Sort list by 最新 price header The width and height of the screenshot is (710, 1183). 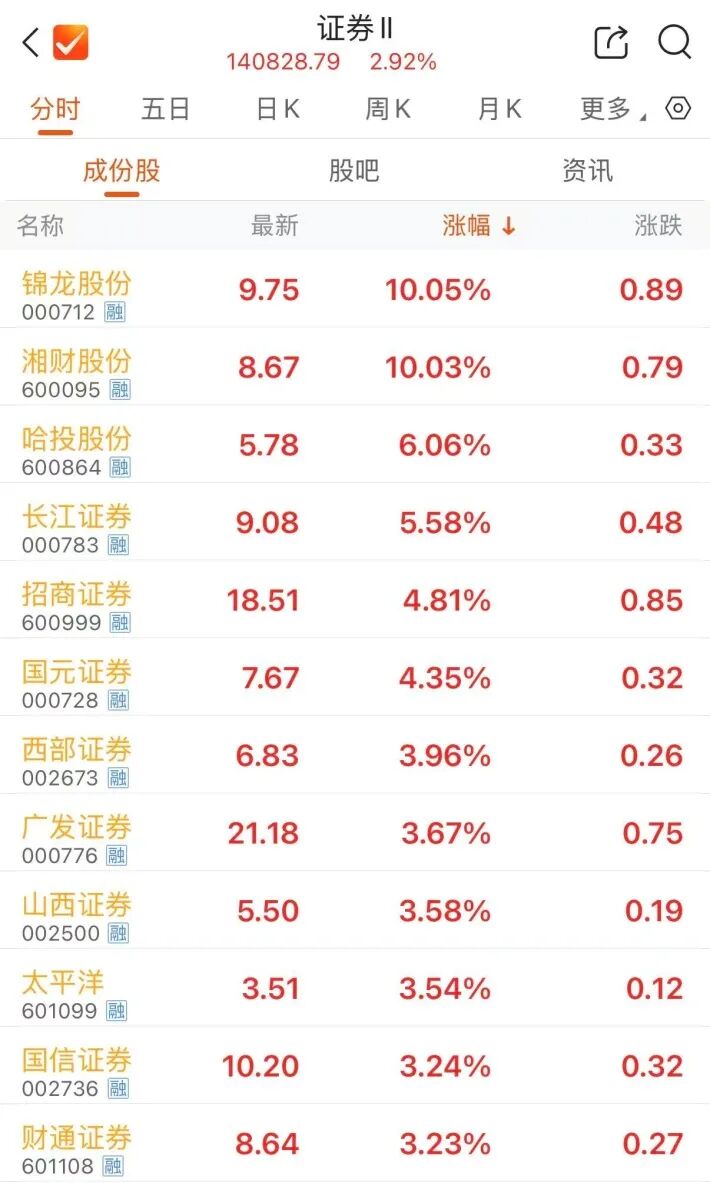tap(275, 225)
